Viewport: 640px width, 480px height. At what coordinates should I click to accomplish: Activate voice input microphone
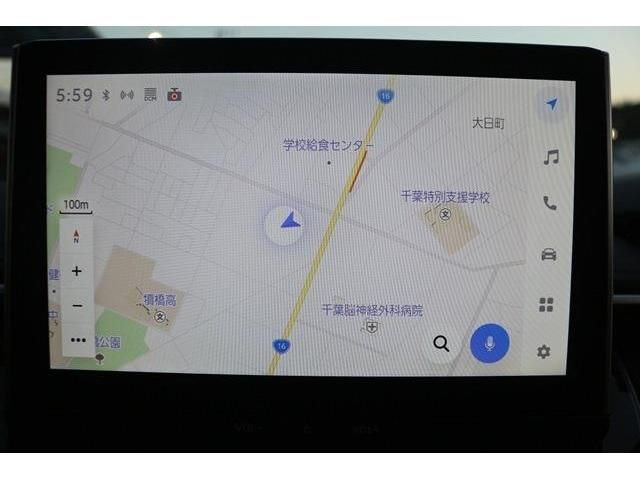(489, 343)
